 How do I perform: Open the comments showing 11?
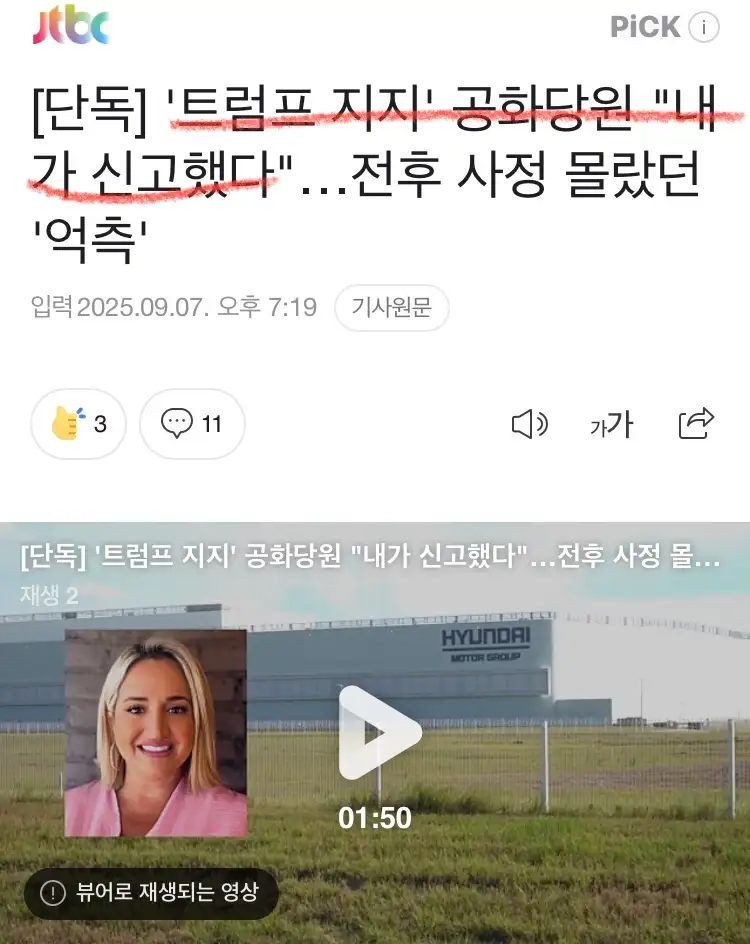[x=192, y=424]
